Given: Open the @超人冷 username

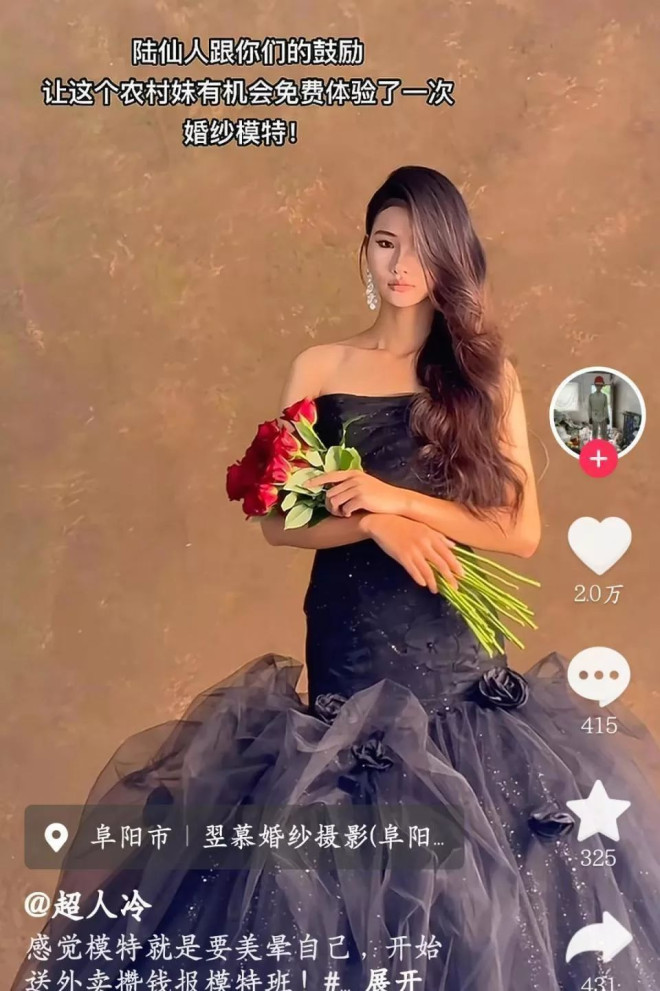Looking at the screenshot, I should pos(88,906).
